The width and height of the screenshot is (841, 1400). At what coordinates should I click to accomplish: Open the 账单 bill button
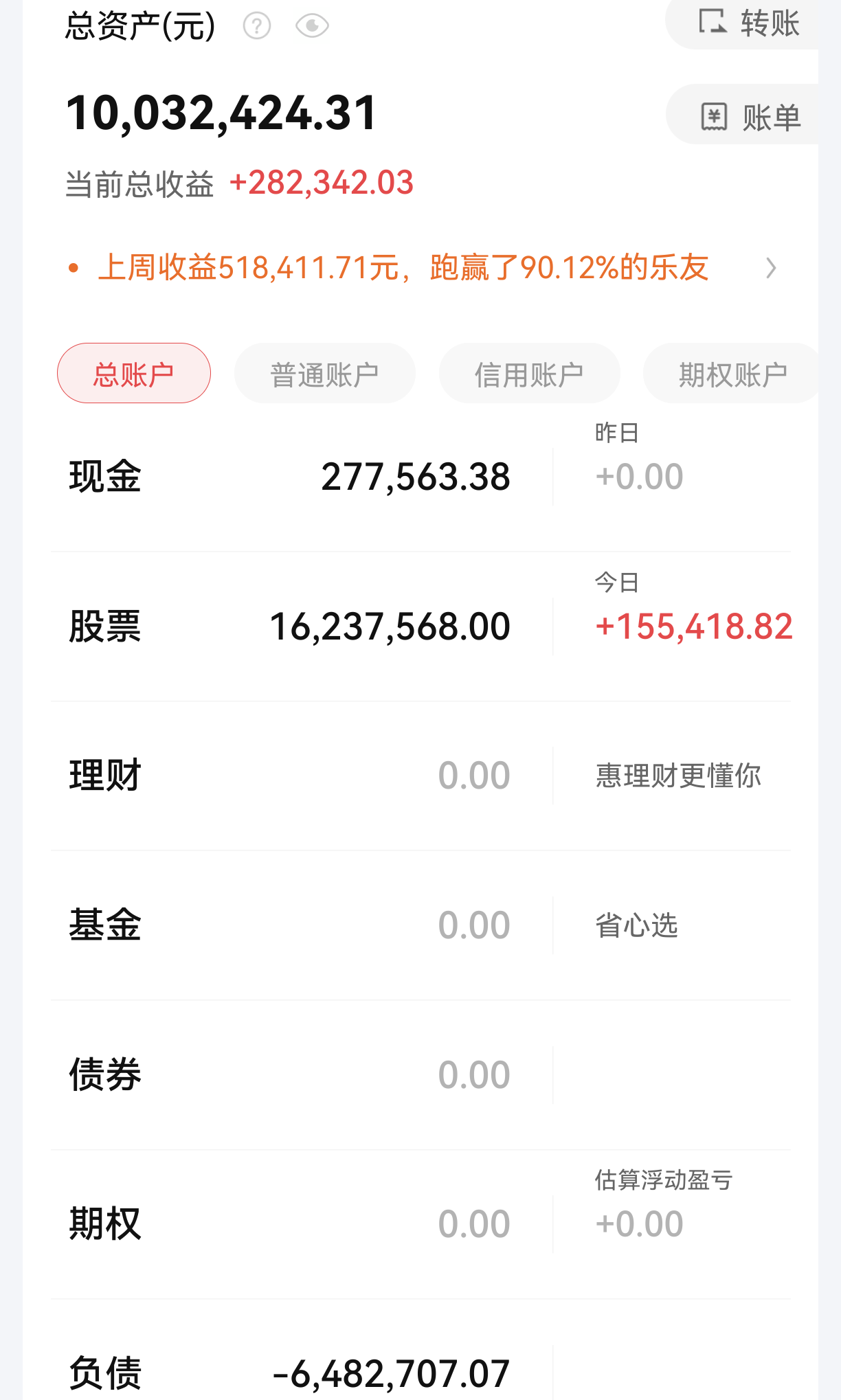[x=750, y=117]
